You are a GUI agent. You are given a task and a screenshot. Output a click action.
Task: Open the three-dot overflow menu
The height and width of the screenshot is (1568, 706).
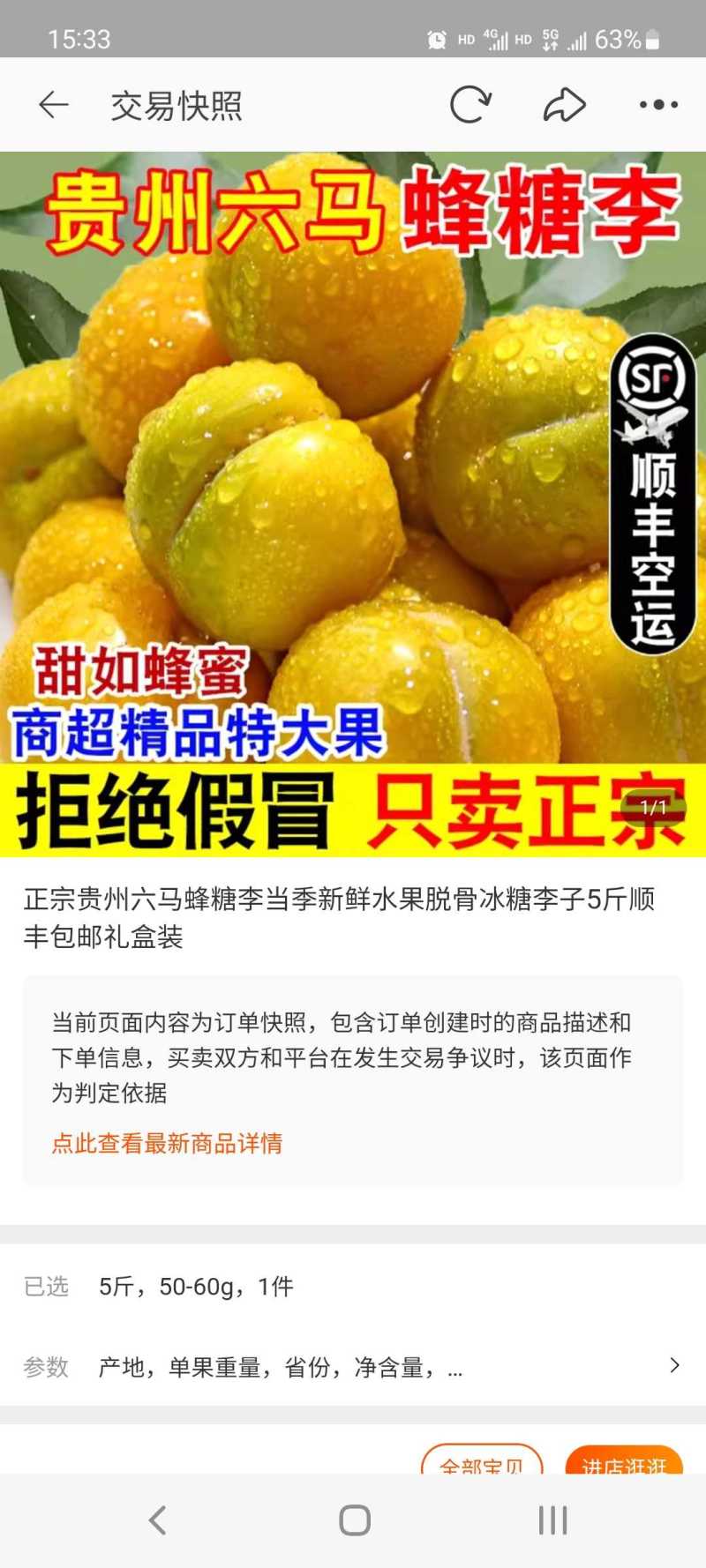click(658, 105)
